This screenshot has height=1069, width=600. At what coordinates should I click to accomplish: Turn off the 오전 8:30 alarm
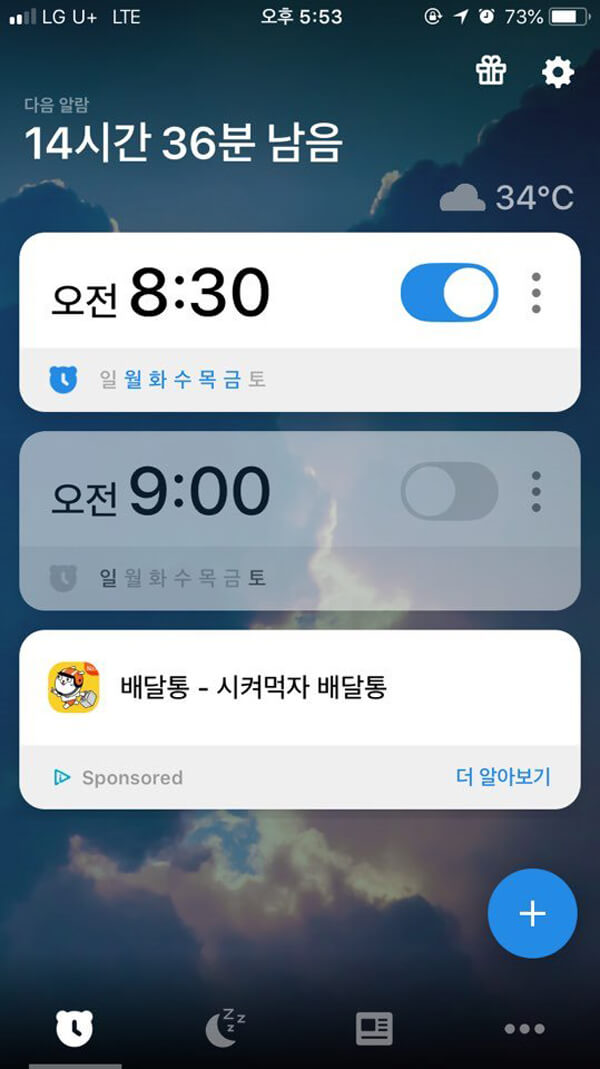click(449, 293)
